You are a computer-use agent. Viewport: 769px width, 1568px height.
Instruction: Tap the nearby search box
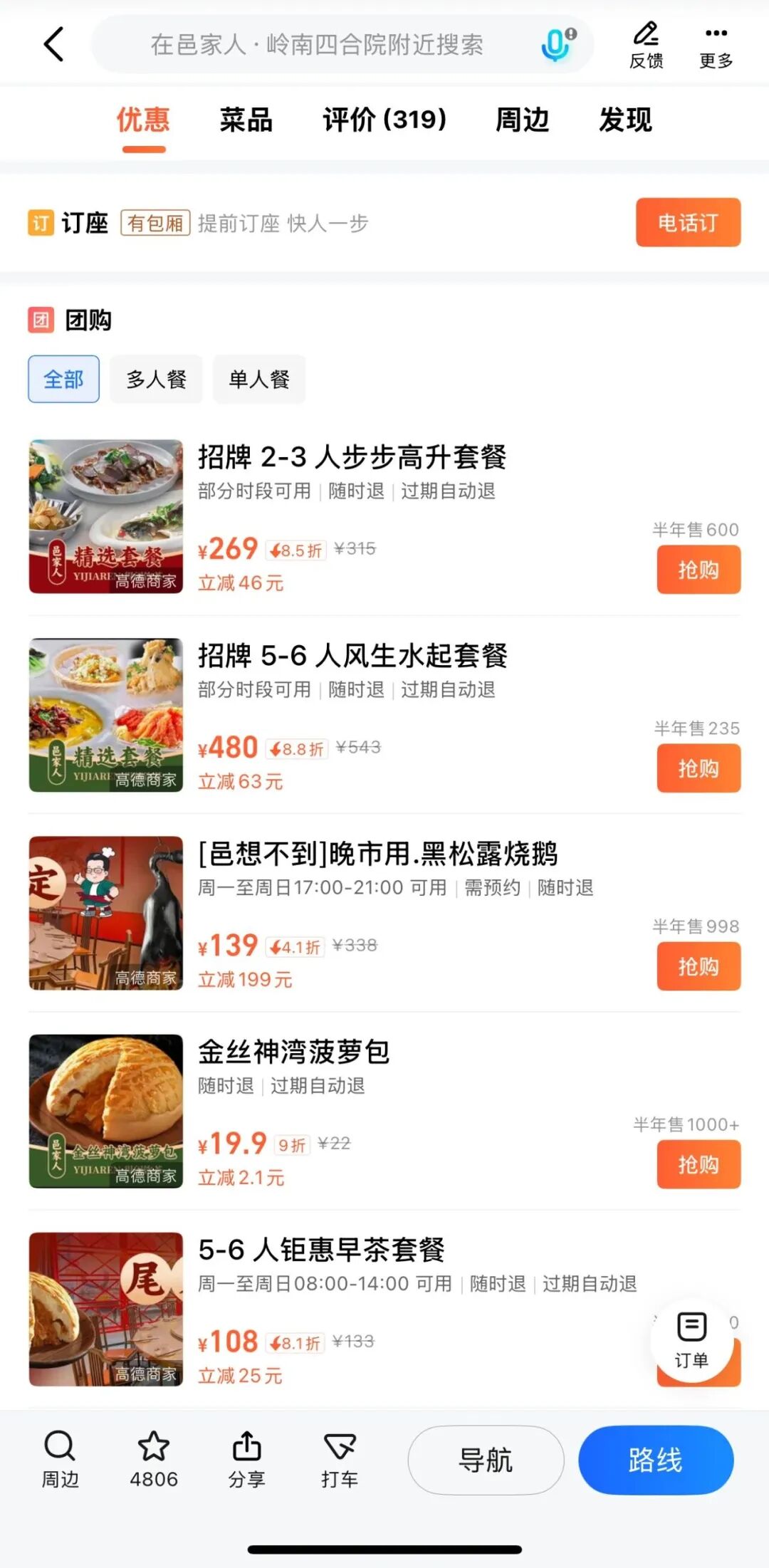tap(317, 45)
